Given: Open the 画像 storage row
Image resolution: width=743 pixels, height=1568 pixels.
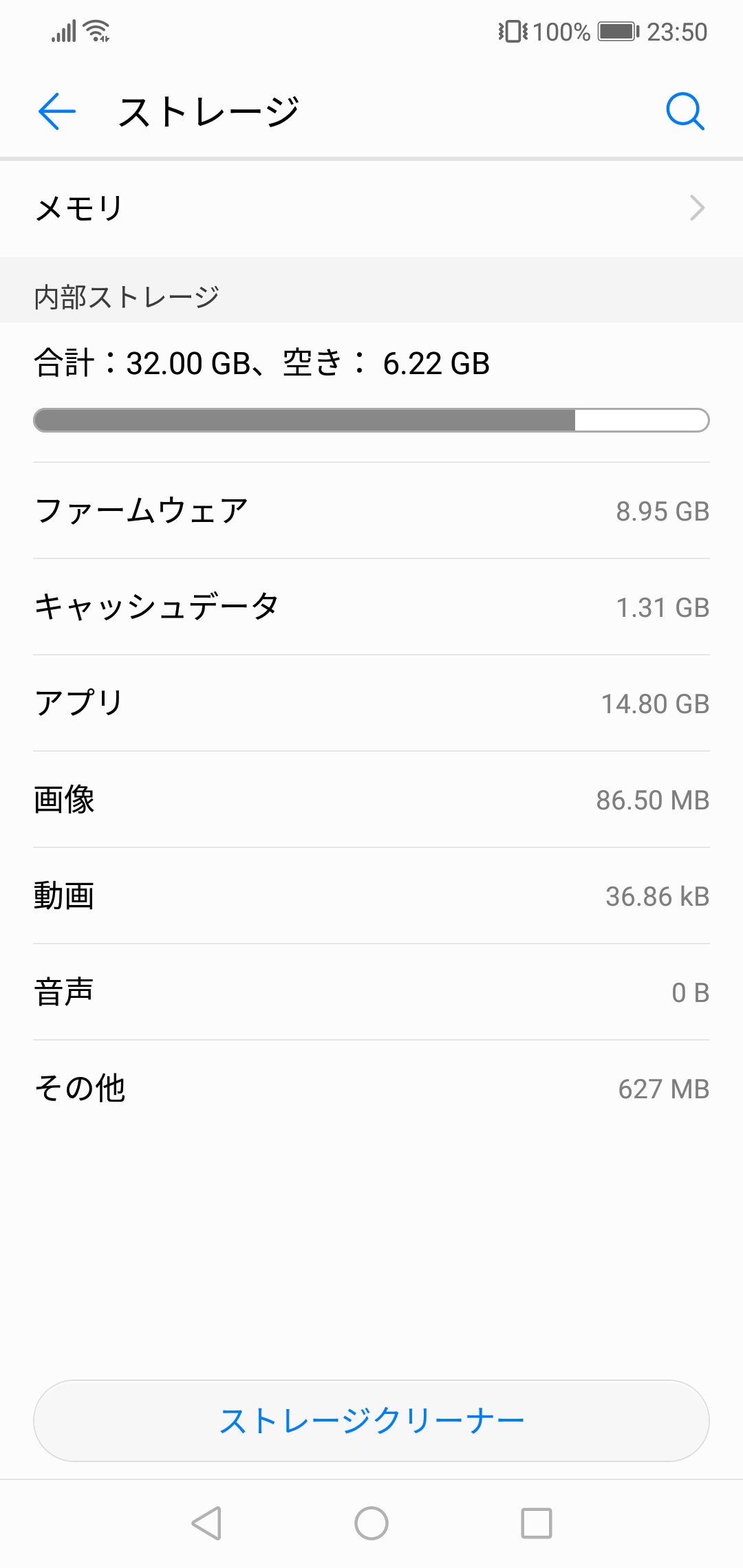Looking at the screenshot, I should [x=371, y=800].
